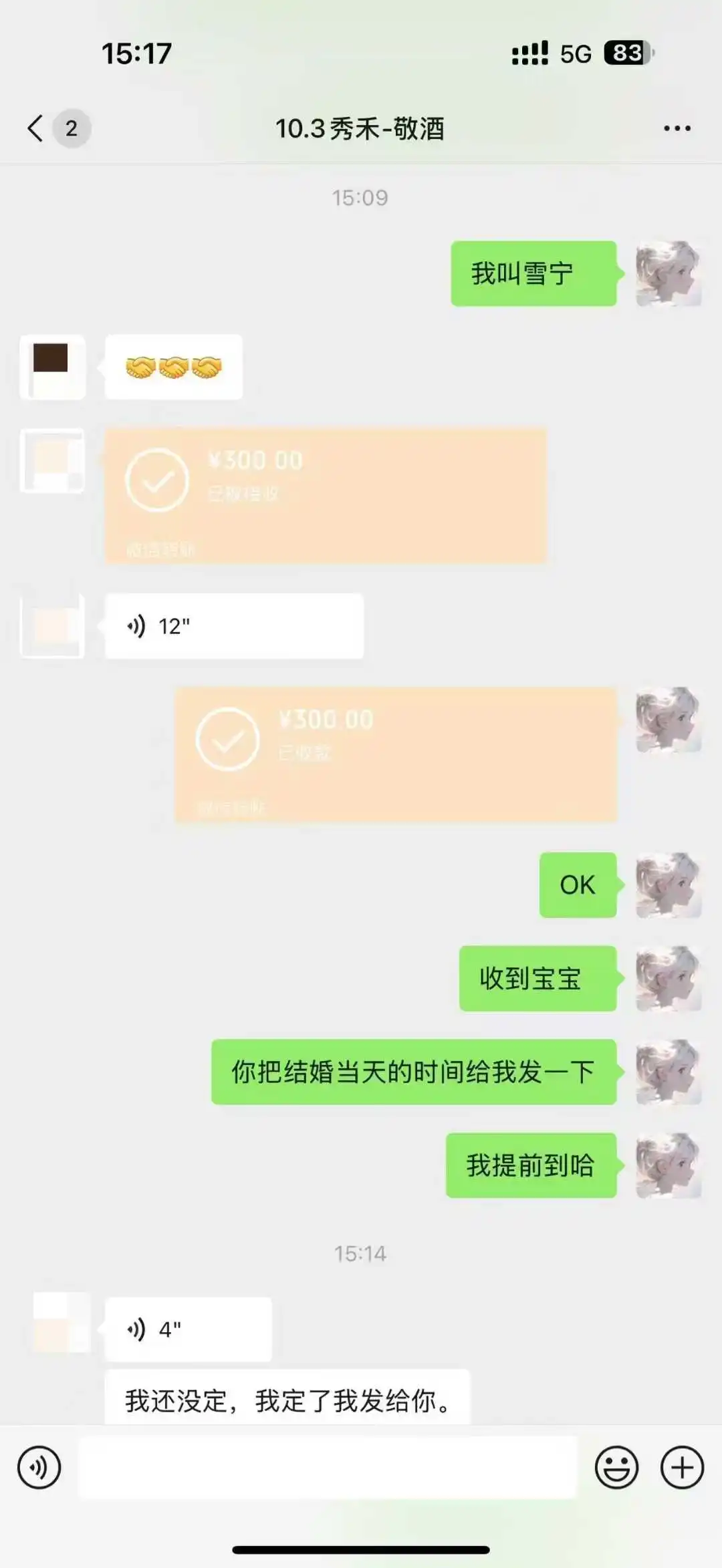Open the three-dot chat options menu

click(x=677, y=128)
